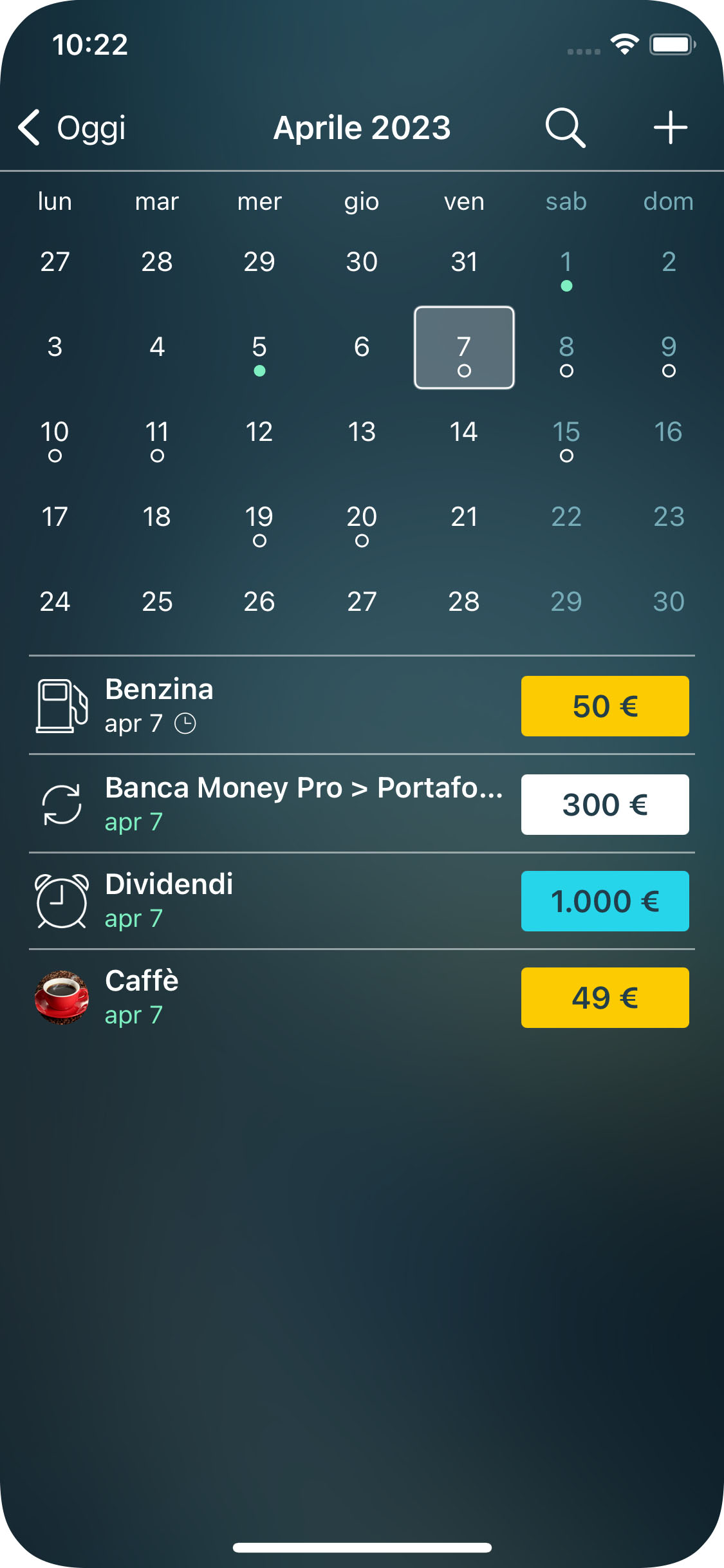Add a new transaction with the plus icon
This screenshot has height=1568, width=724.
(x=669, y=127)
